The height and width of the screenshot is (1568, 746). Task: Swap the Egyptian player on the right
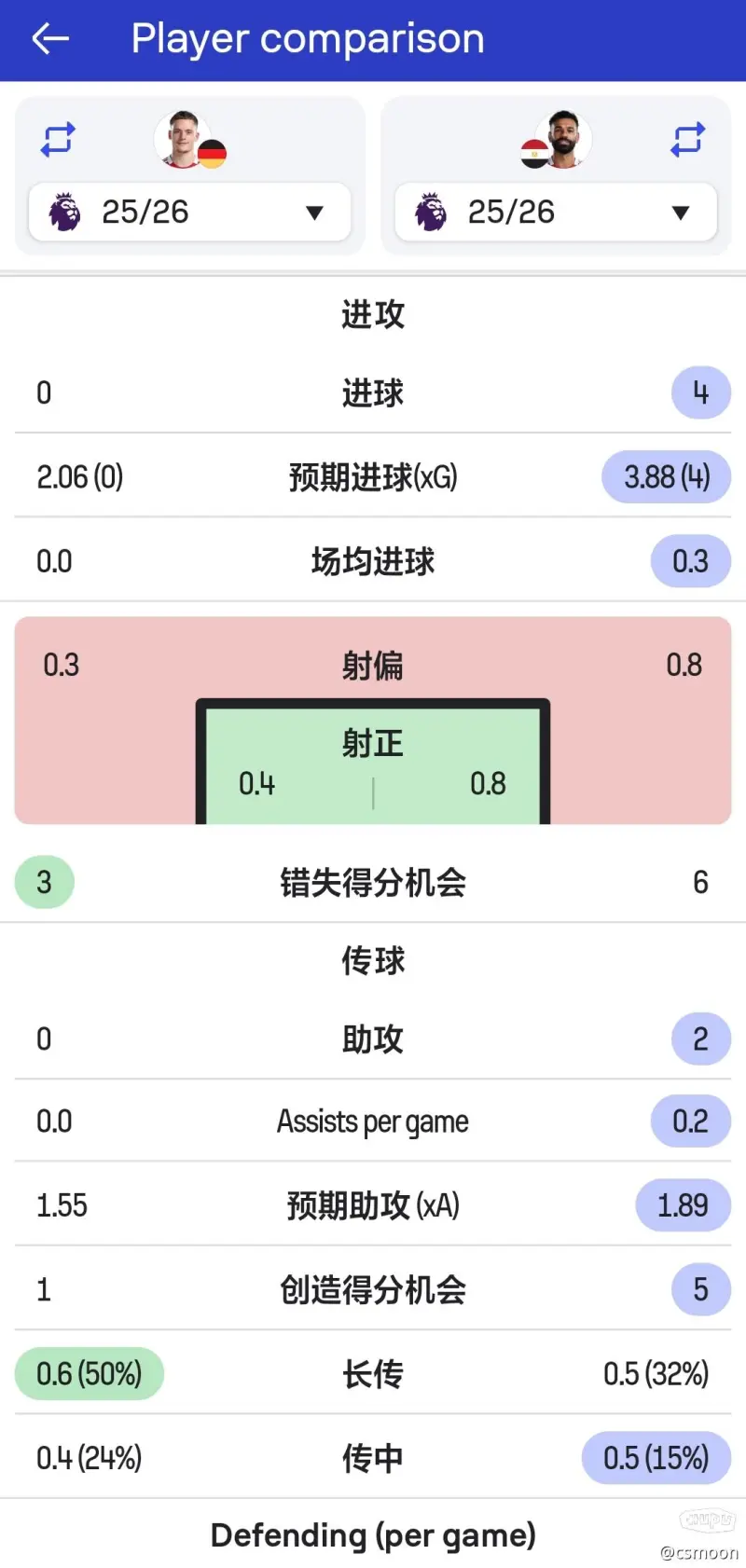click(688, 140)
